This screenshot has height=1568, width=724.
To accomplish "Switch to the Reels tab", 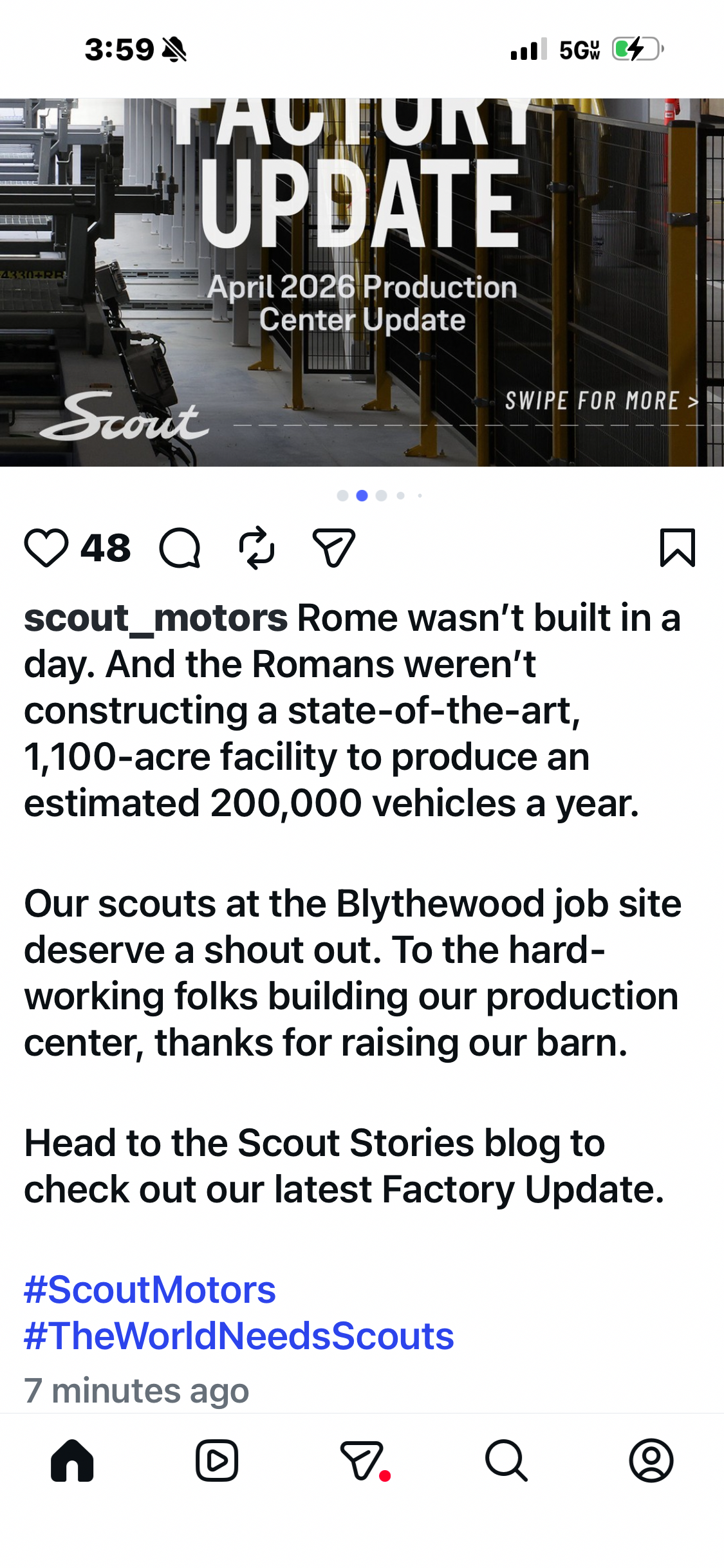I will tap(217, 1461).
